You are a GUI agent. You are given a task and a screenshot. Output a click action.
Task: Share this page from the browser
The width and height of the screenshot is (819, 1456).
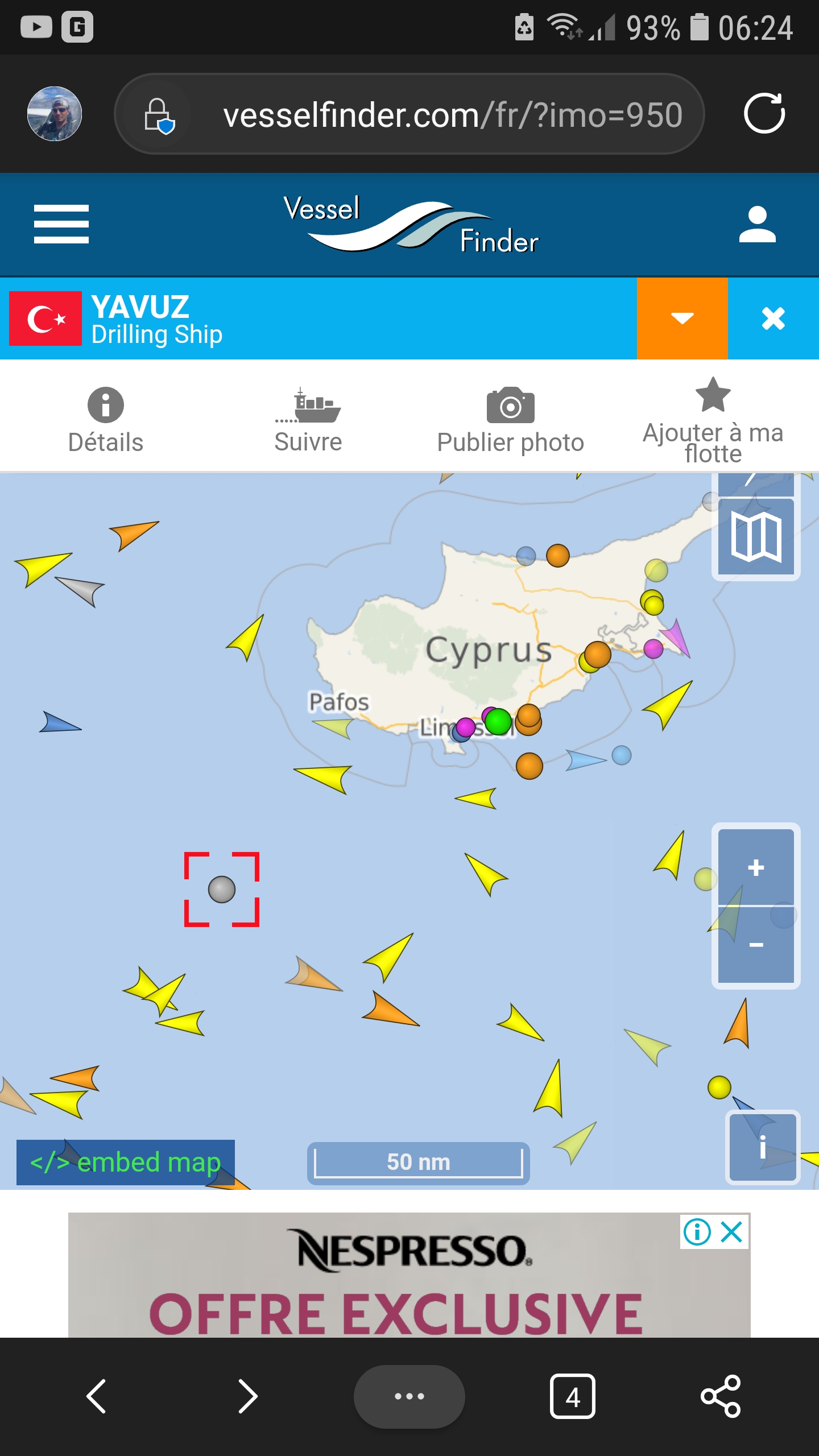721,1396
